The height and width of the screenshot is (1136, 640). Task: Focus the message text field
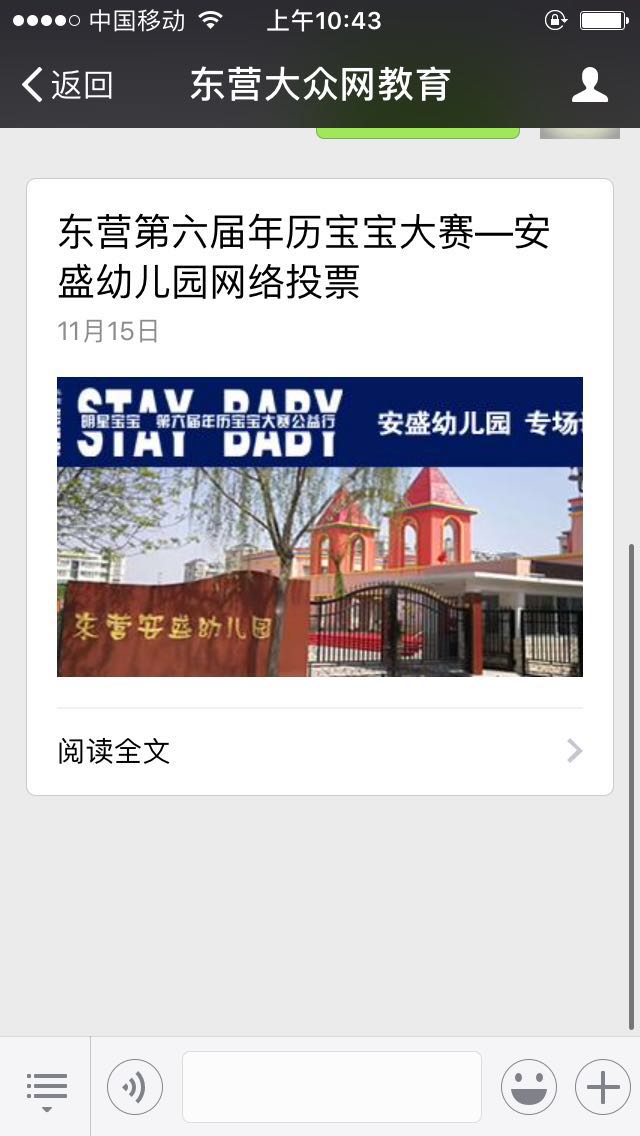(331, 1087)
